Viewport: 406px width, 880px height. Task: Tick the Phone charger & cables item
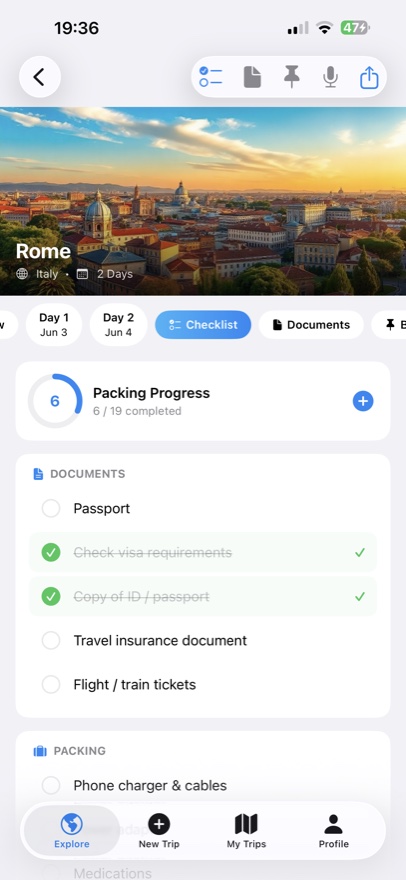coord(51,785)
